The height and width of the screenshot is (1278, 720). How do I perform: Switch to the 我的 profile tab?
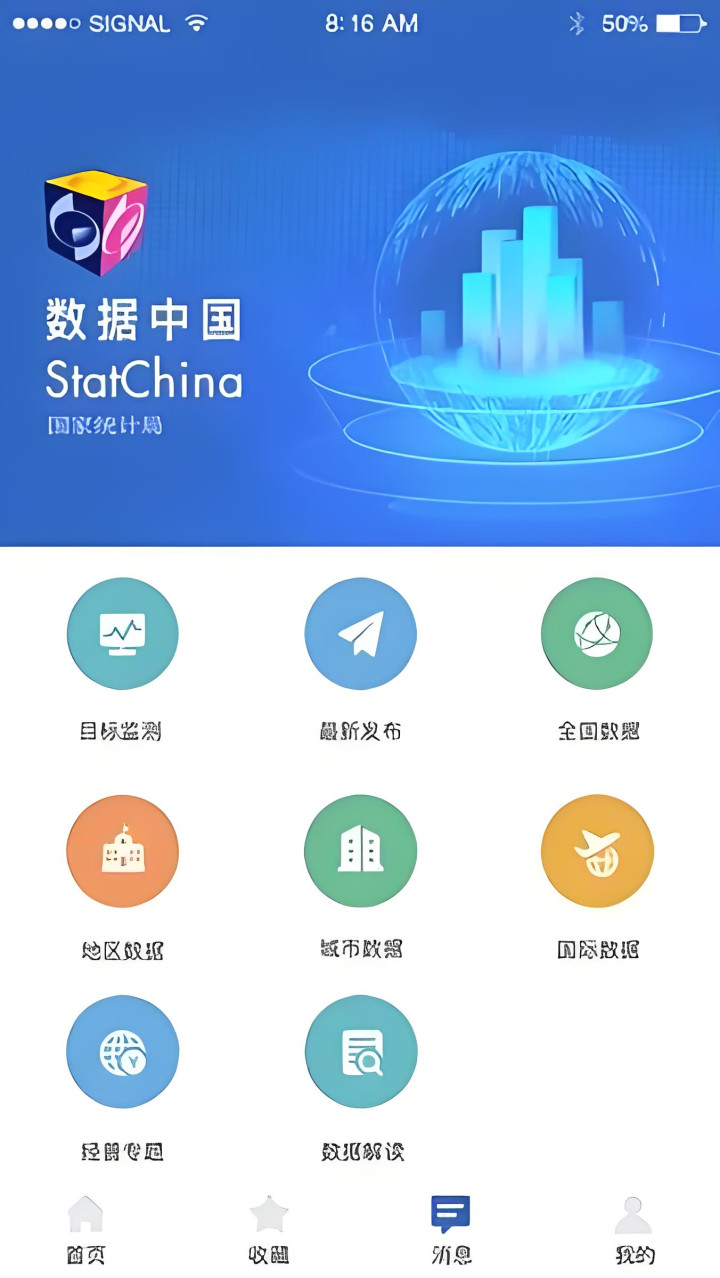(x=634, y=1230)
